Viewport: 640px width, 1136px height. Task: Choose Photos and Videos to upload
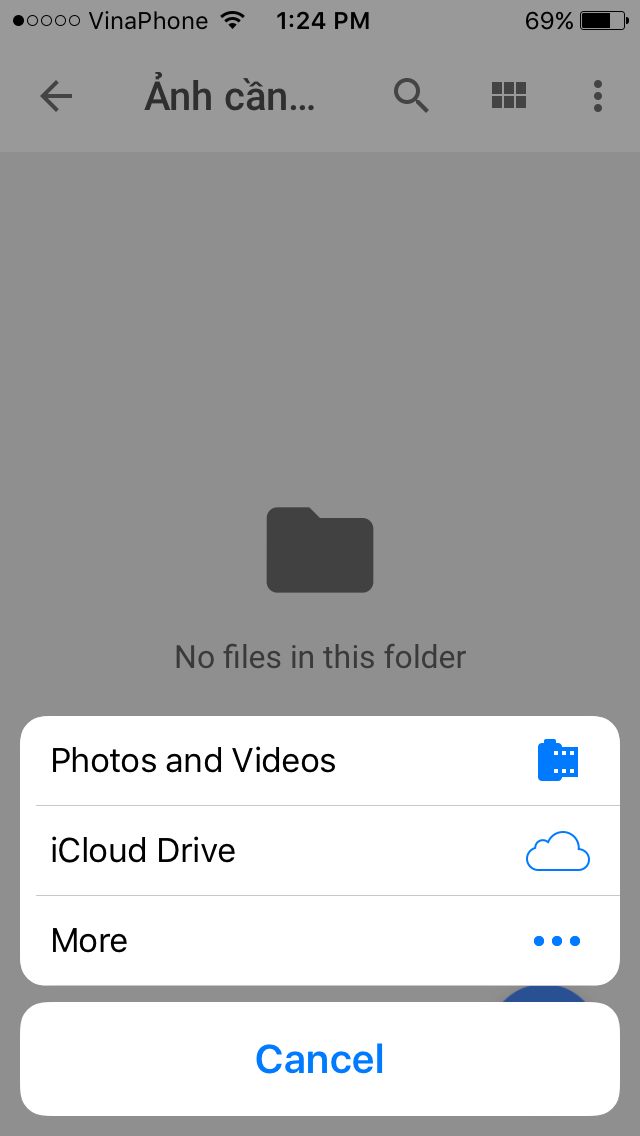coord(320,761)
